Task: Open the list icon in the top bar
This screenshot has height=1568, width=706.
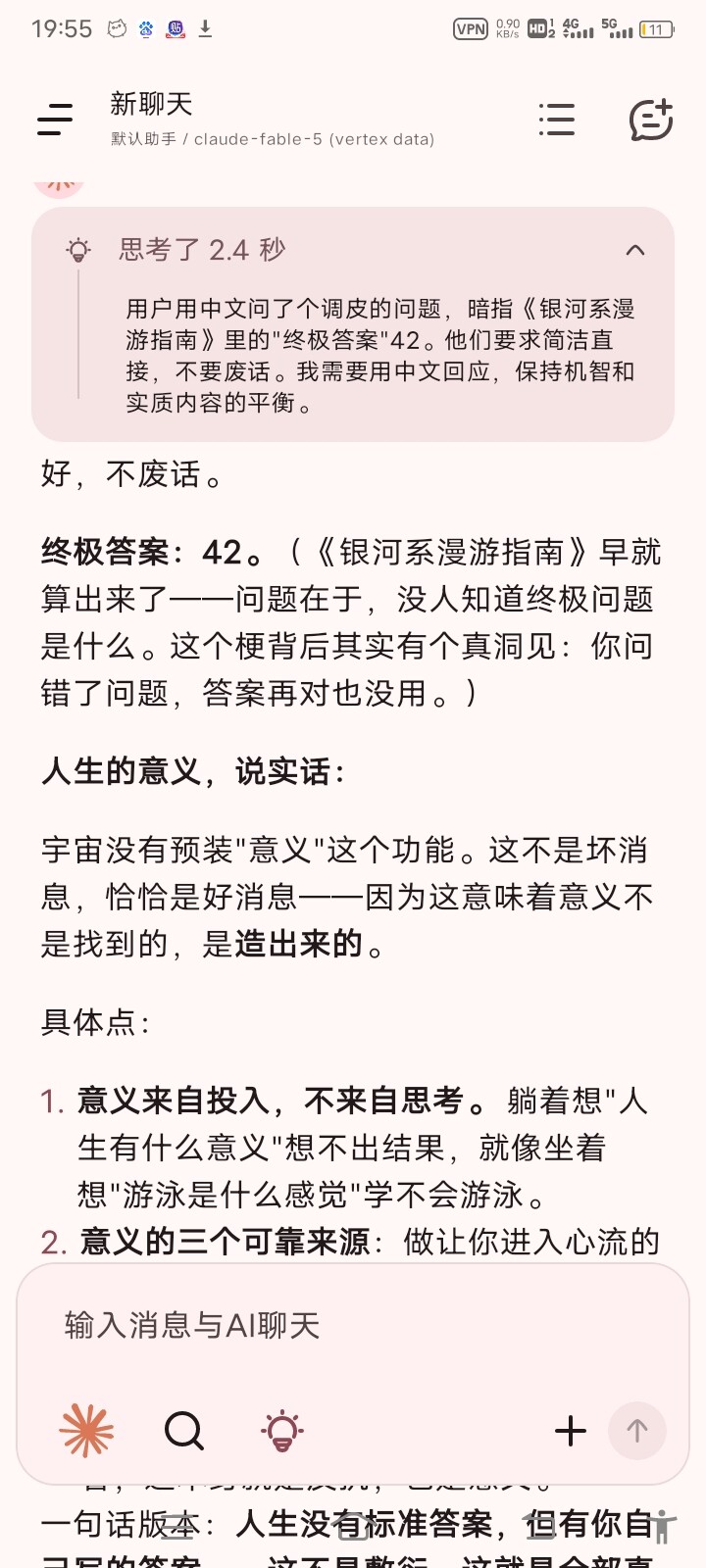Action: (557, 120)
